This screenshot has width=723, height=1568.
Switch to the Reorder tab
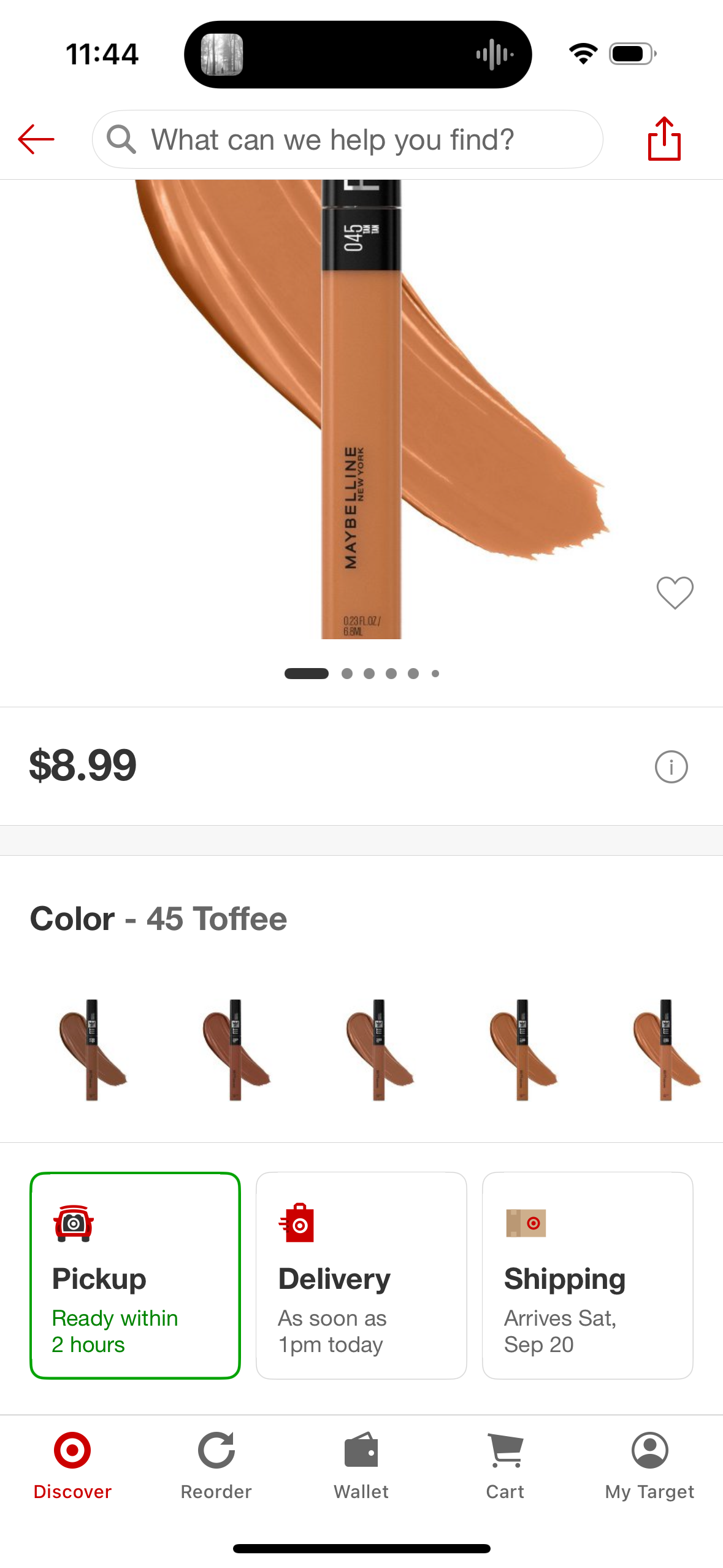pyautogui.click(x=216, y=1466)
